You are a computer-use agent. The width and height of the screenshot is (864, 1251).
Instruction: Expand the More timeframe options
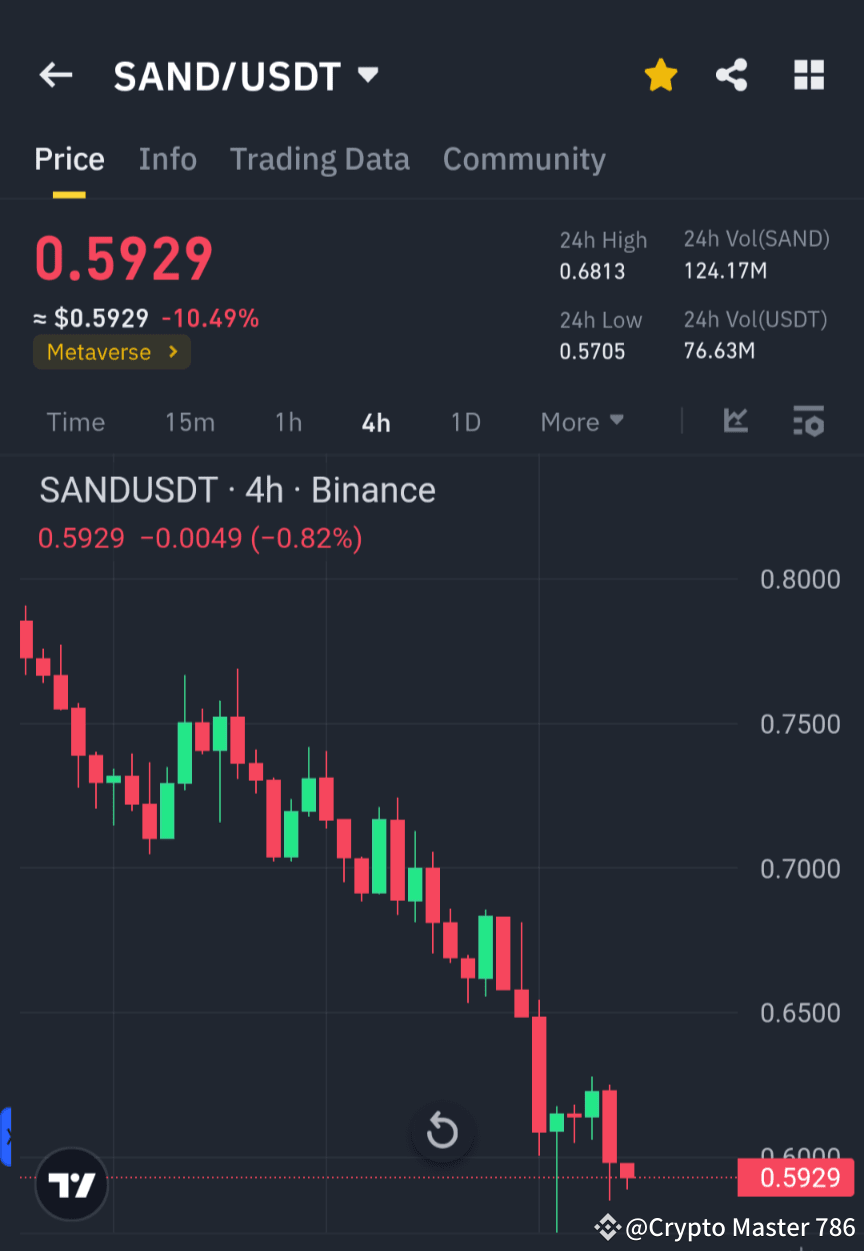click(x=581, y=422)
